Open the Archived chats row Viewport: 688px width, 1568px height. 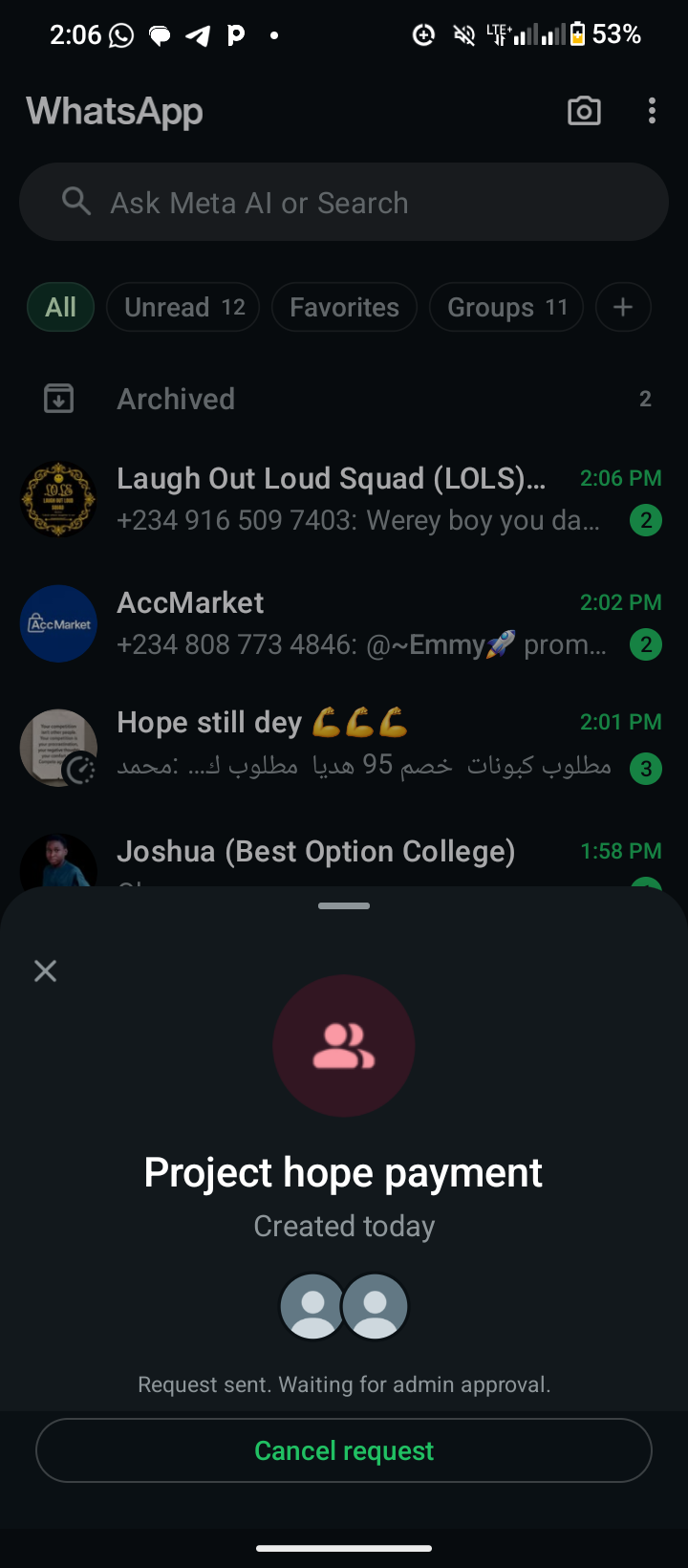pos(344,399)
